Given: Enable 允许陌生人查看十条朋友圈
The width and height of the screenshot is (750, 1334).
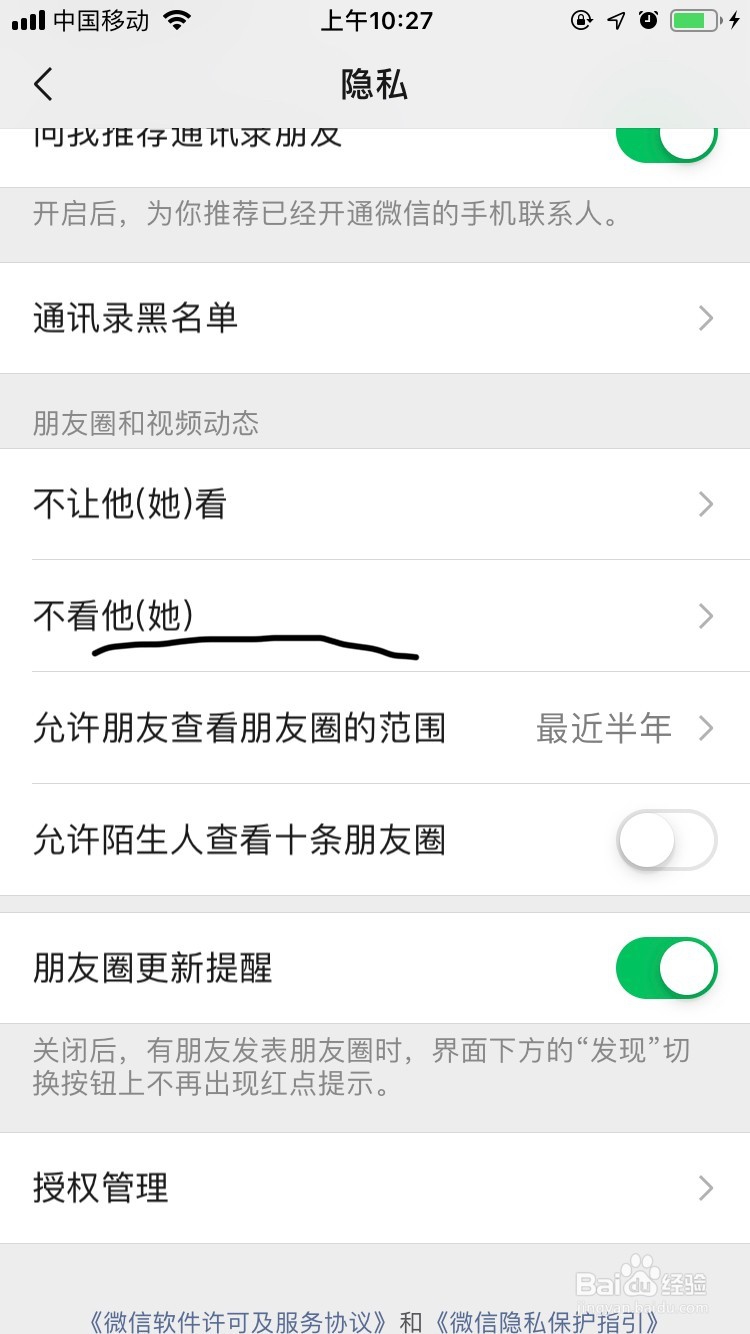Looking at the screenshot, I should coord(666,840).
